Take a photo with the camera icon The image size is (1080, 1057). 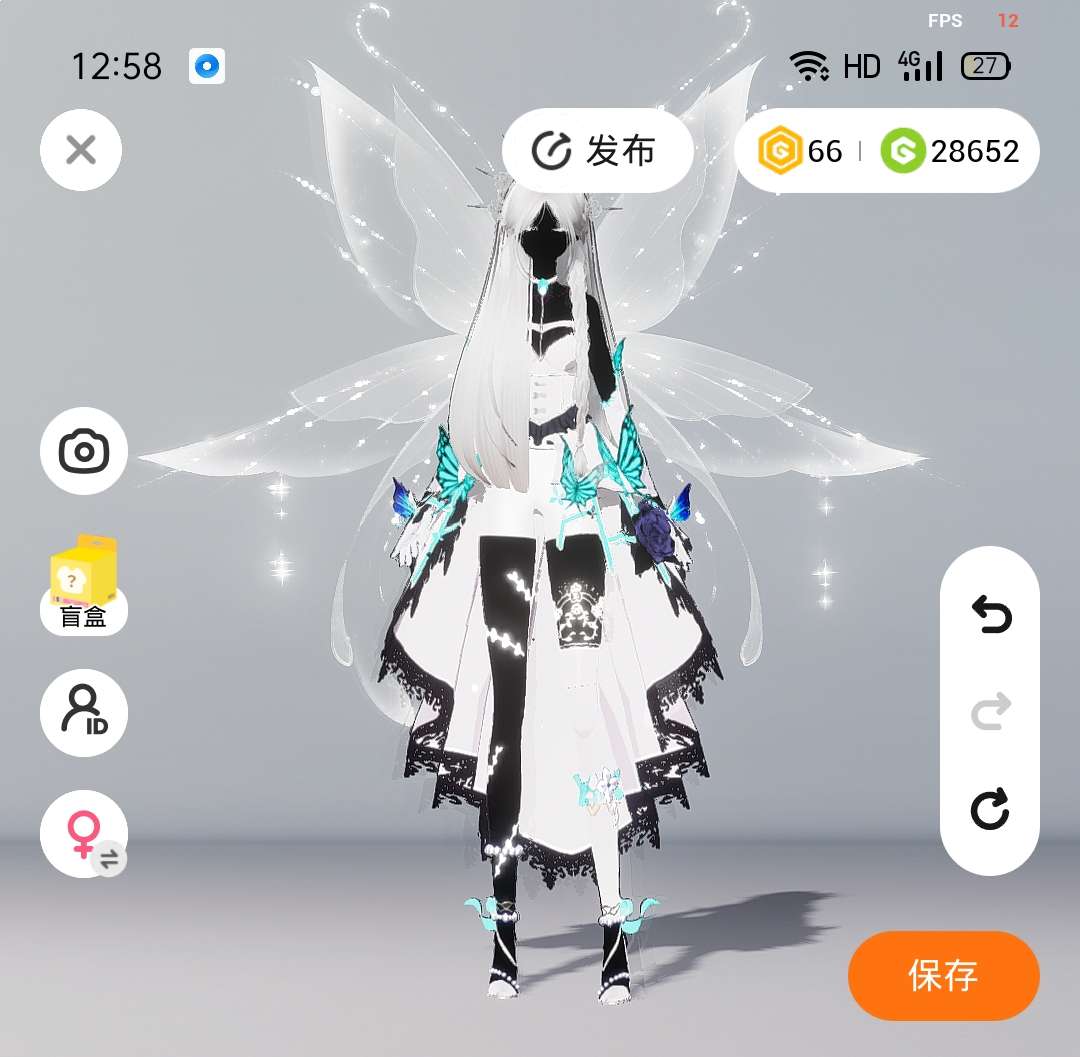pos(84,451)
